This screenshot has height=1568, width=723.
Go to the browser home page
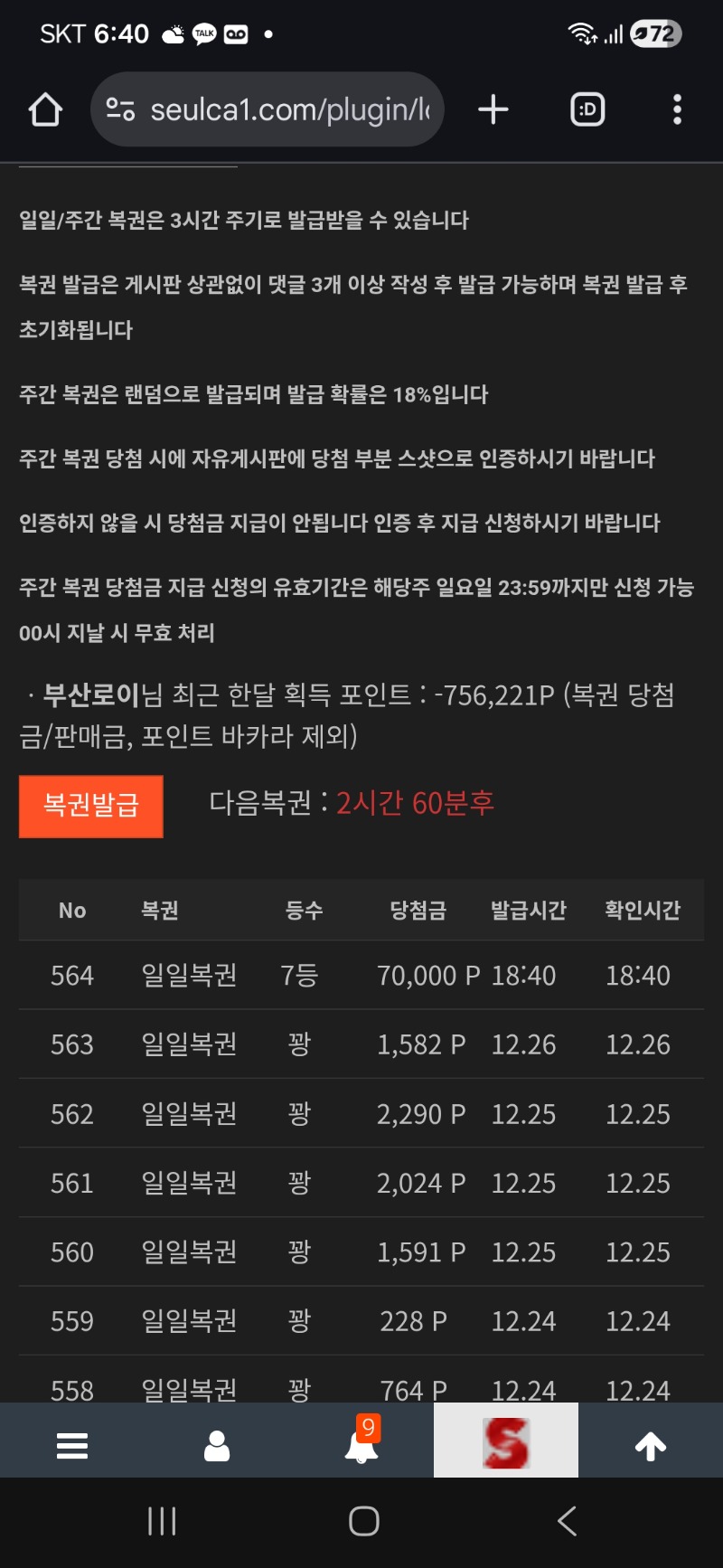click(45, 110)
